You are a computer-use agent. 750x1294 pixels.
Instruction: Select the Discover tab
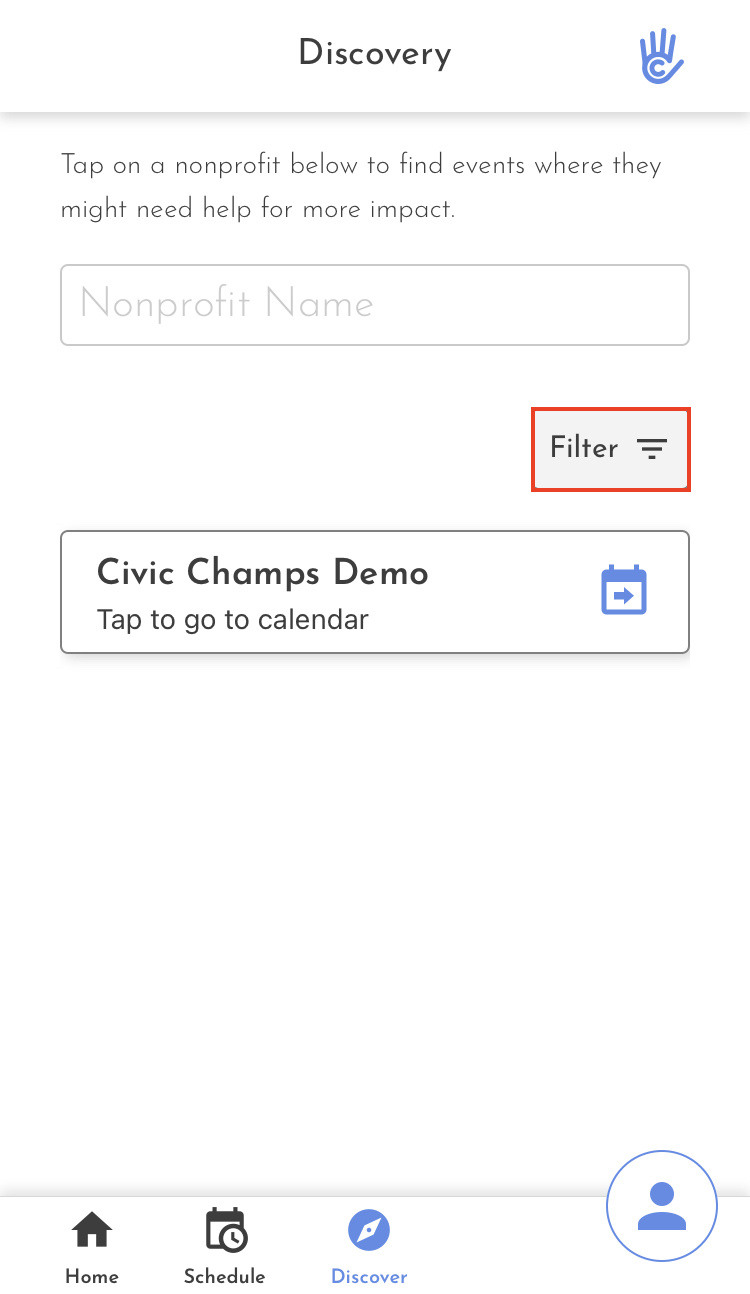point(369,1246)
